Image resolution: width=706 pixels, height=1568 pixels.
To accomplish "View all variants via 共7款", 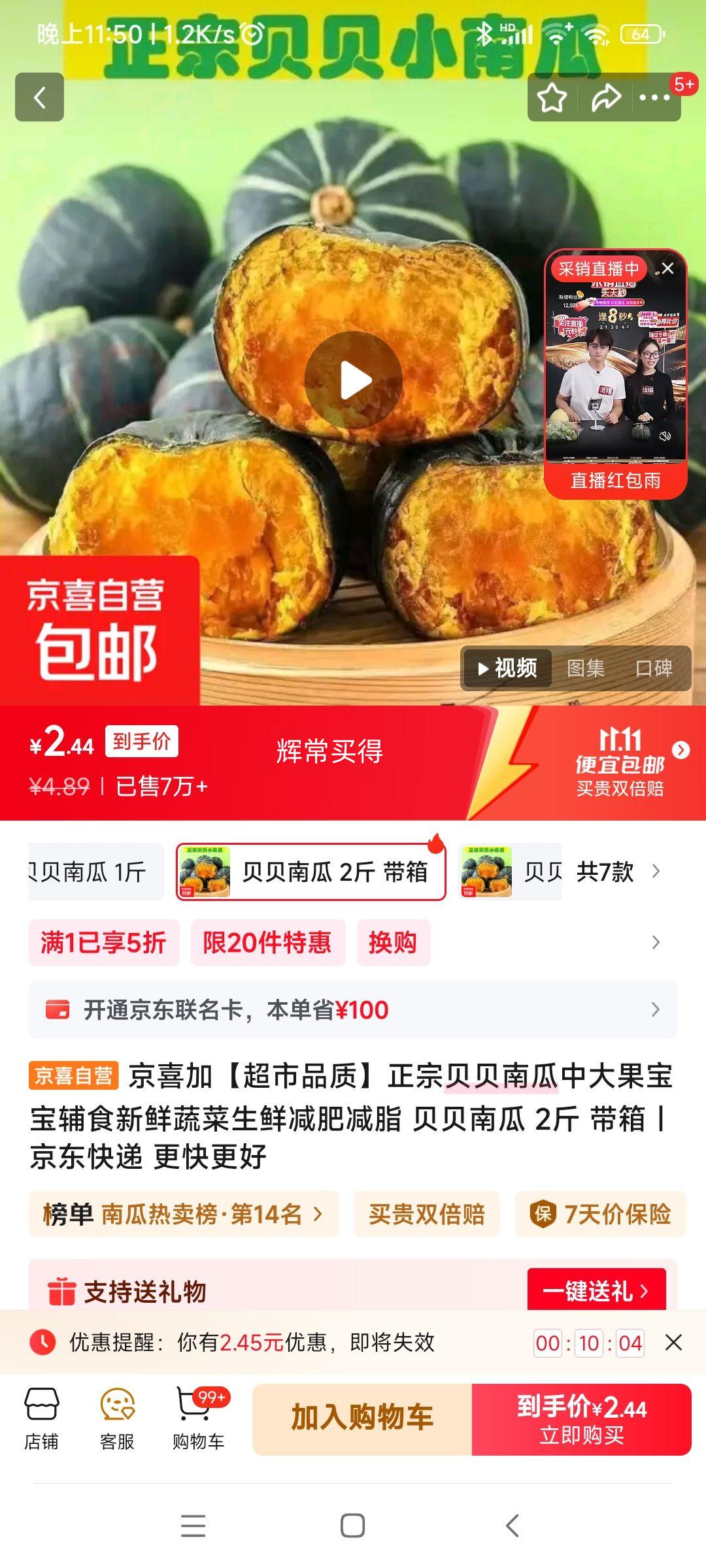I will (x=614, y=872).
